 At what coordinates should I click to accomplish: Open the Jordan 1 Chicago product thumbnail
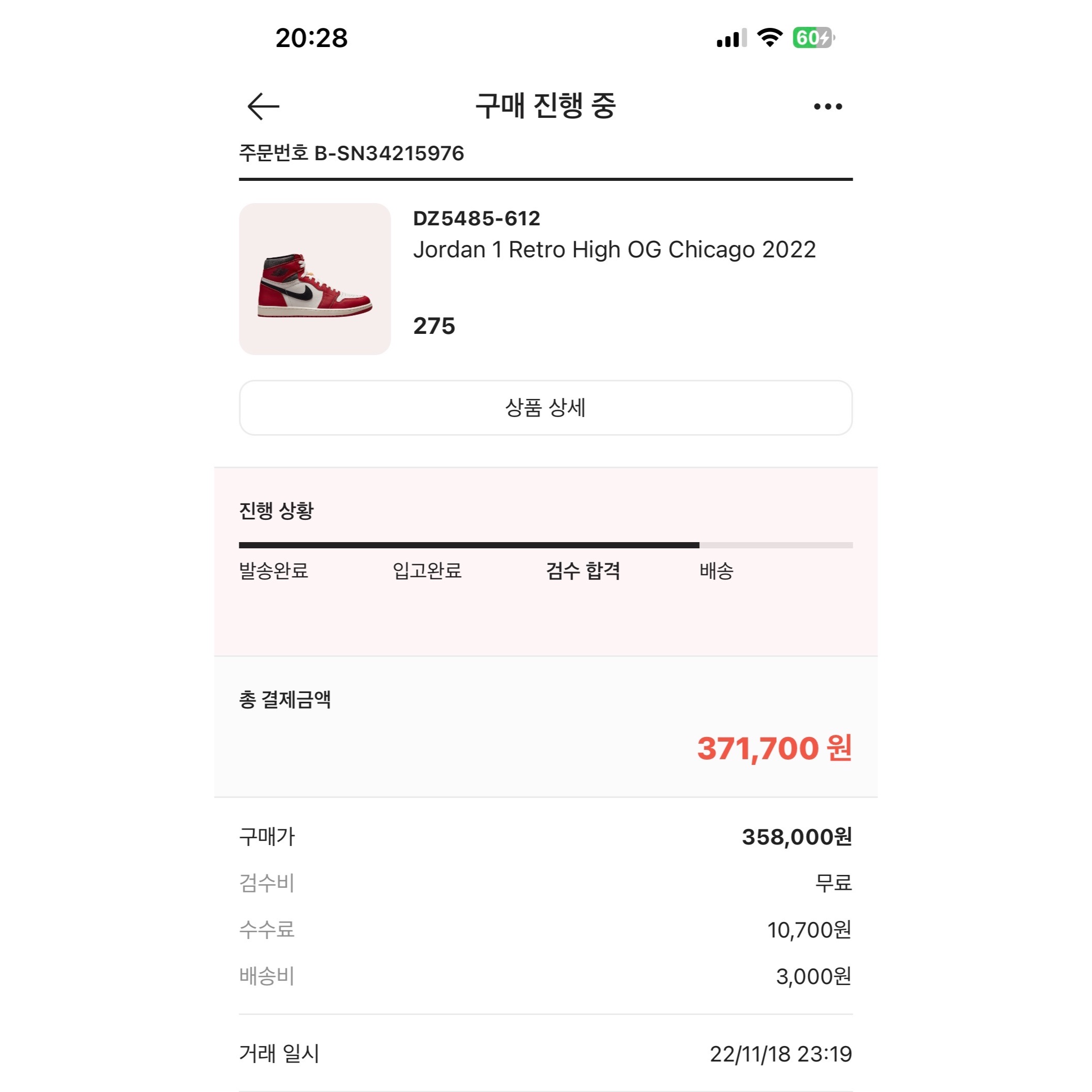point(315,279)
